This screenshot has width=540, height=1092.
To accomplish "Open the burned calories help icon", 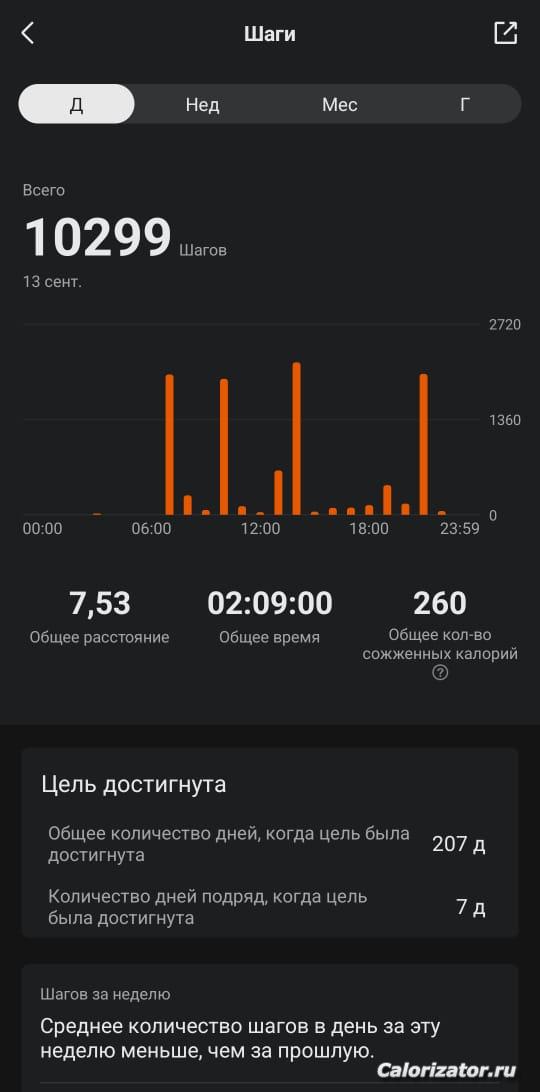I will click(440, 673).
